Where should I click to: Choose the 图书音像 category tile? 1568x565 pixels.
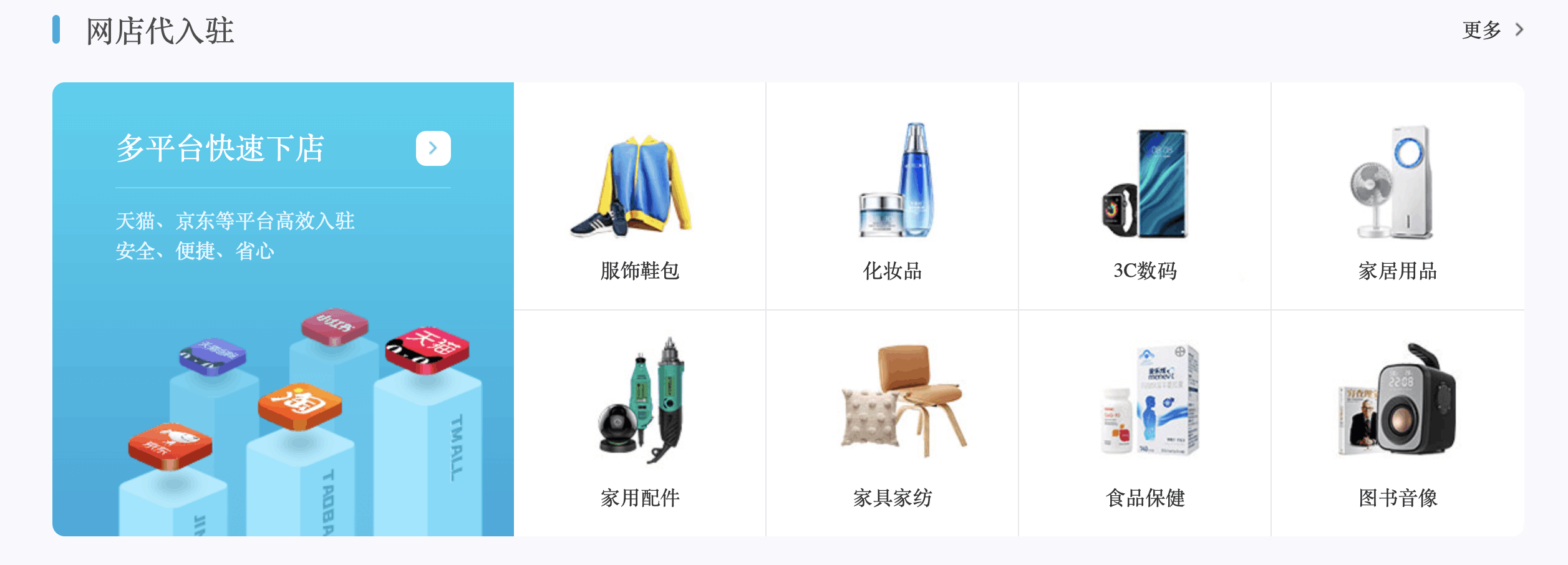(1397, 424)
